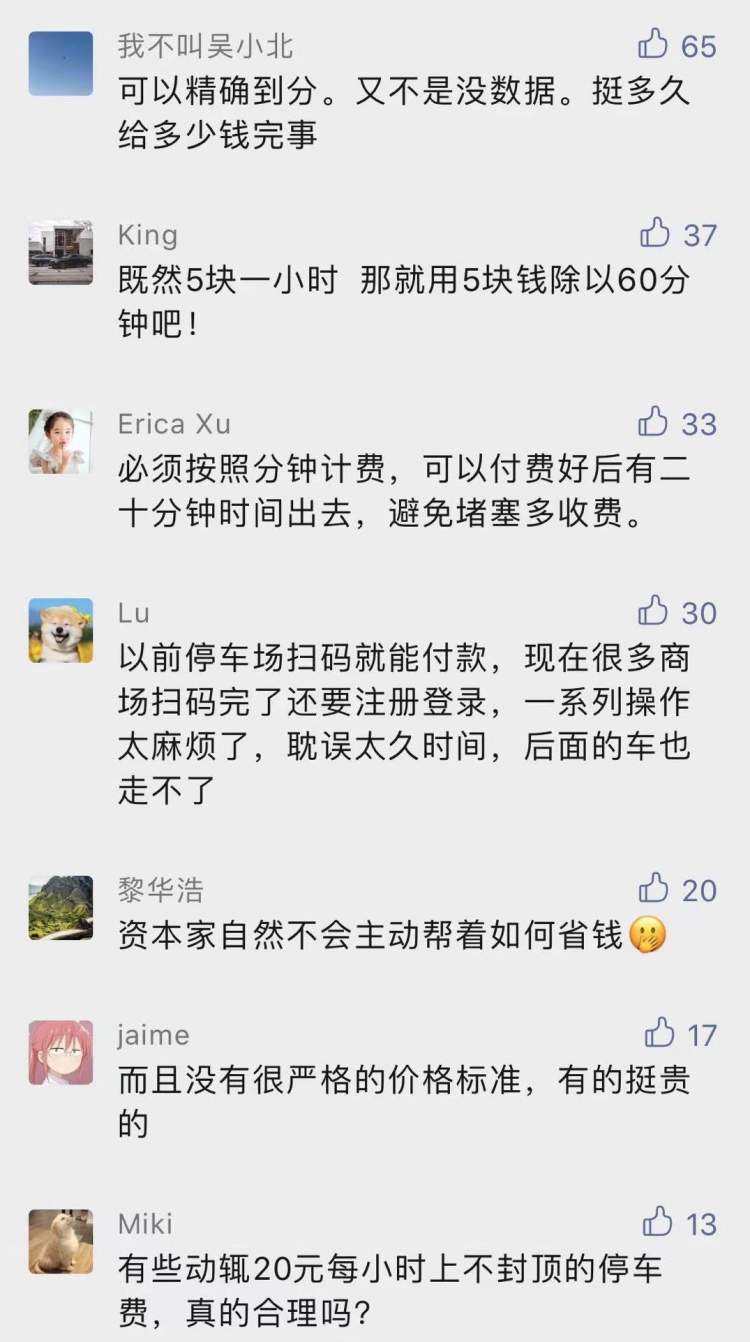The image size is (750, 1342).
Task: View Erica Xu's profile picture
Action: [x=61, y=441]
